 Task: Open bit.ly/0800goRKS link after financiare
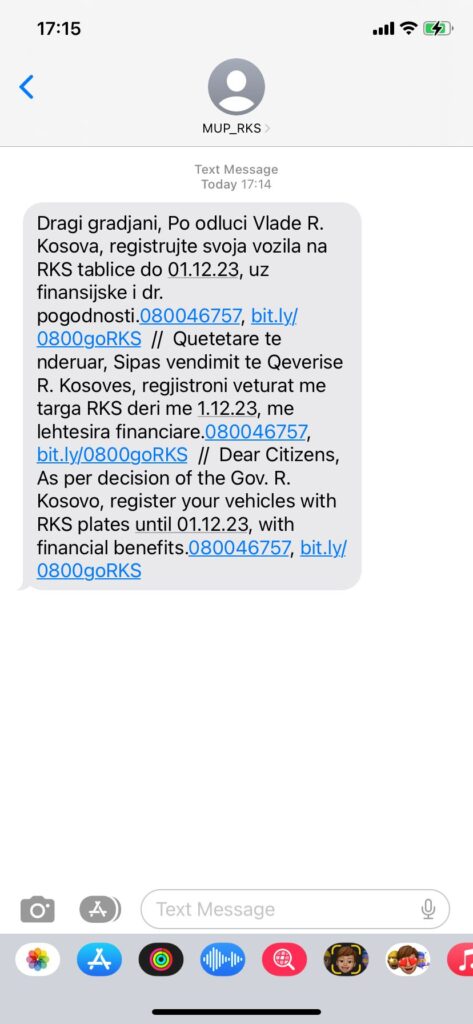pos(112,455)
